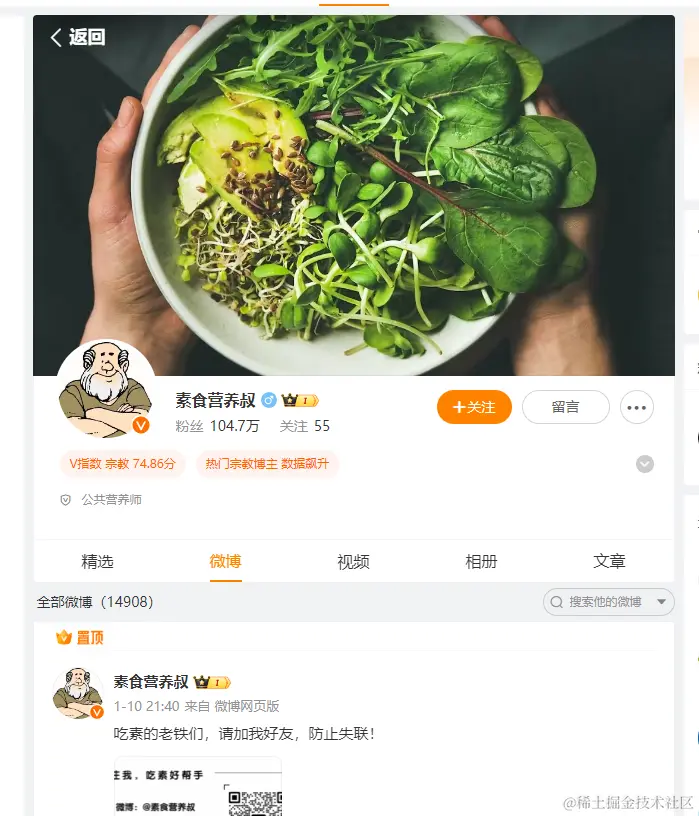This screenshot has width=699, height=816.
Task: Open the author name in the pinned post
Action: [x=151, y=682]
